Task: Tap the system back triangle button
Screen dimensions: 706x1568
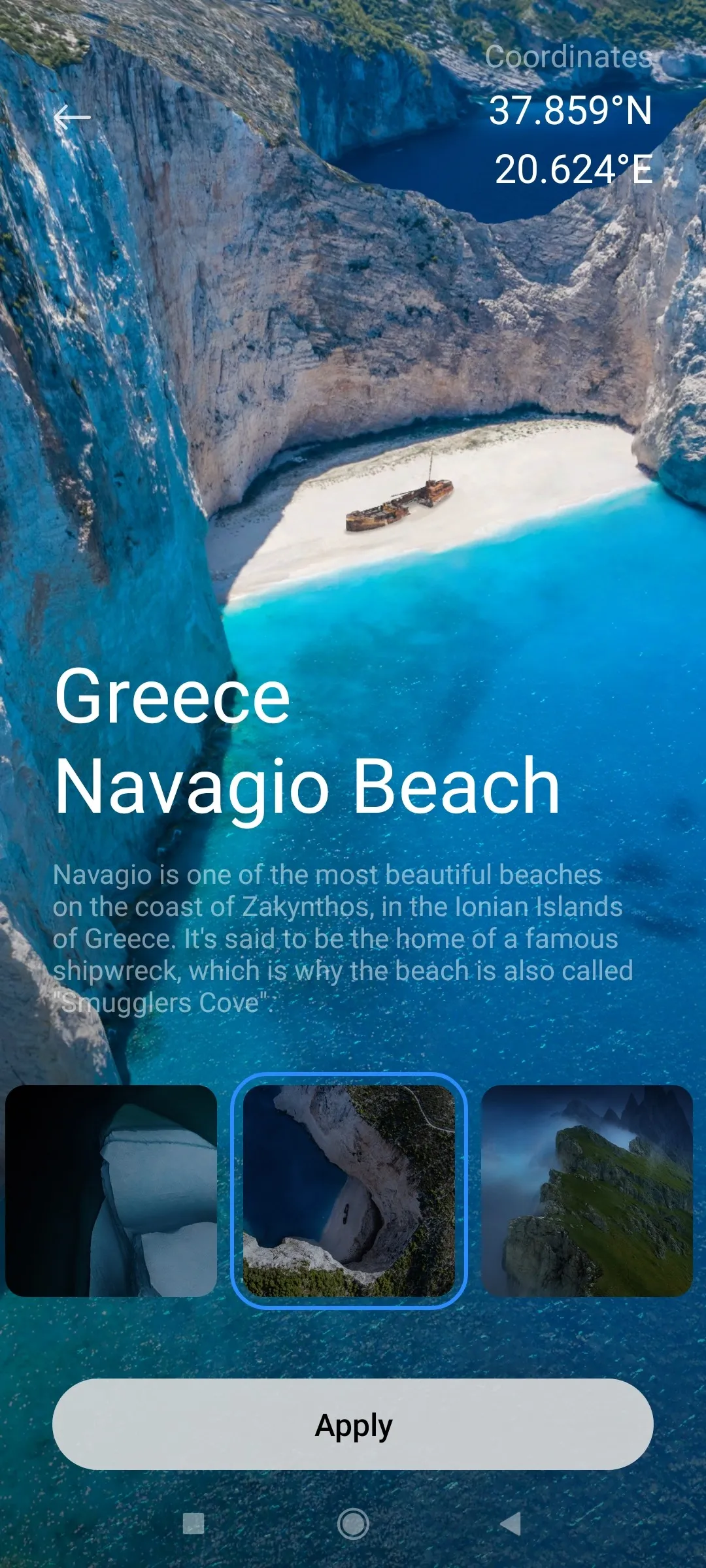Action: coord(511,1524)
